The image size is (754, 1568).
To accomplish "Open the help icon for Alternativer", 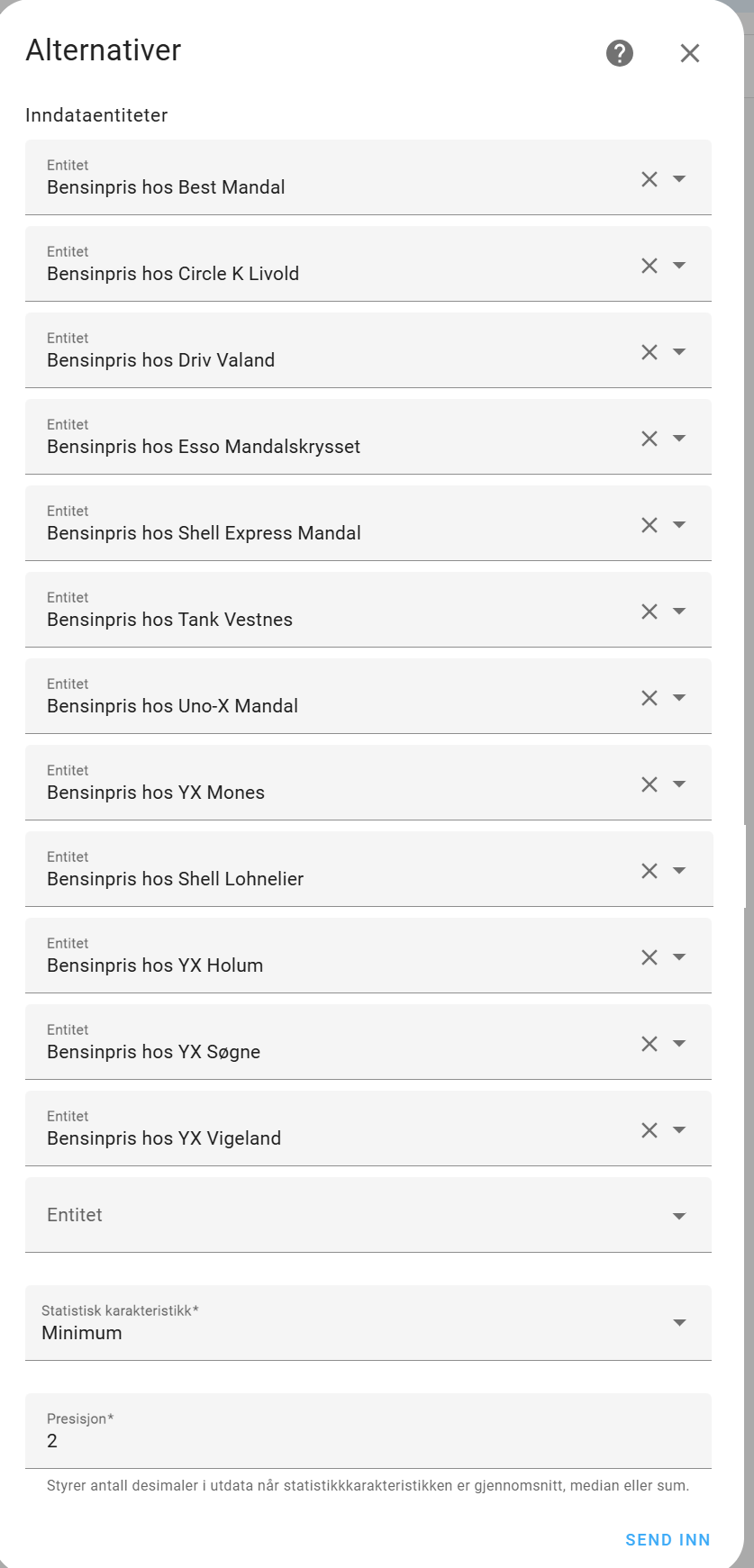I will (x=619, y=54).
